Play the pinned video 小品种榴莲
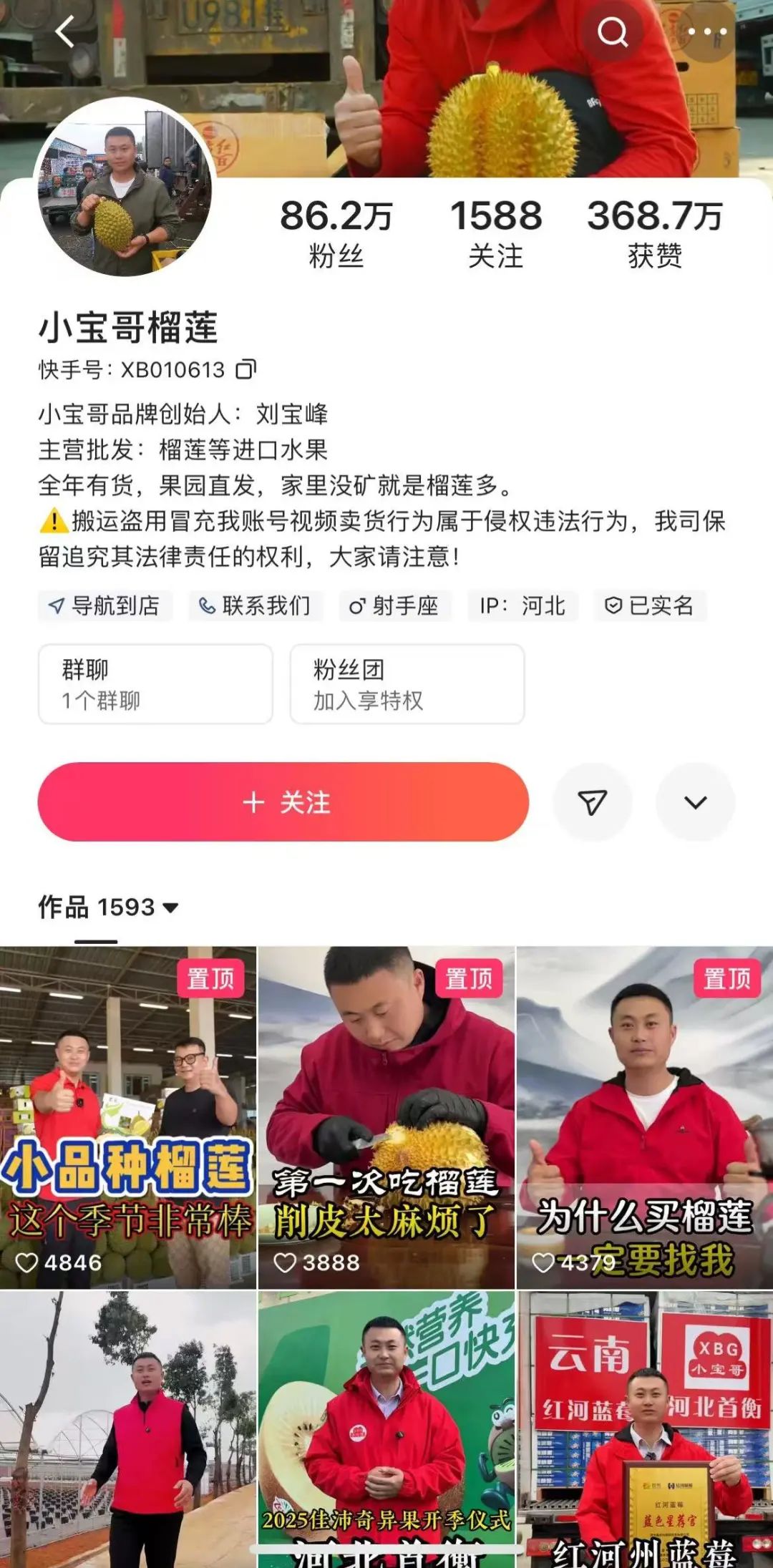 127,1116
